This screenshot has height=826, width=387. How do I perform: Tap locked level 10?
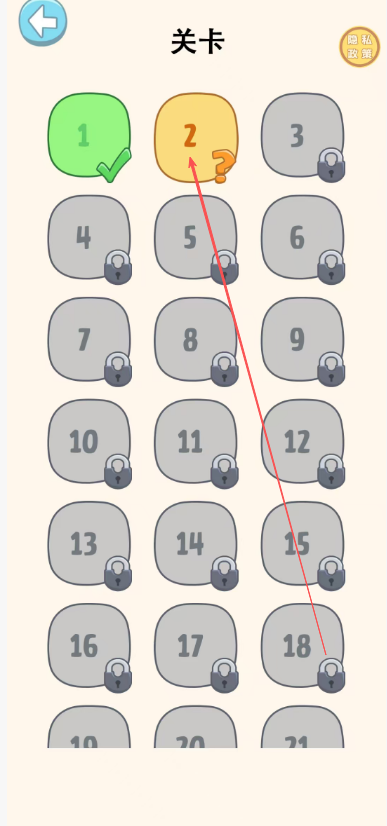coord(90,443)
